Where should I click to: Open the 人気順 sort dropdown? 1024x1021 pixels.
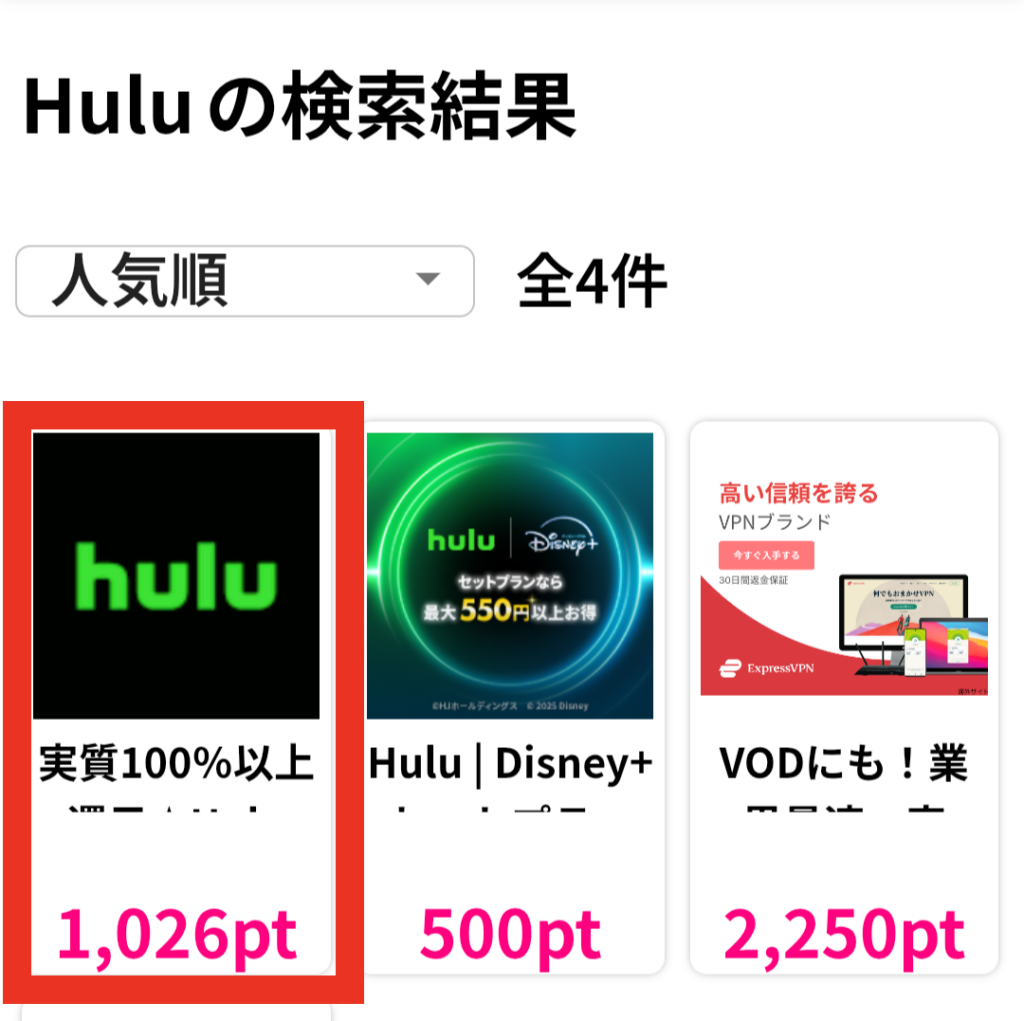[245, 281]
